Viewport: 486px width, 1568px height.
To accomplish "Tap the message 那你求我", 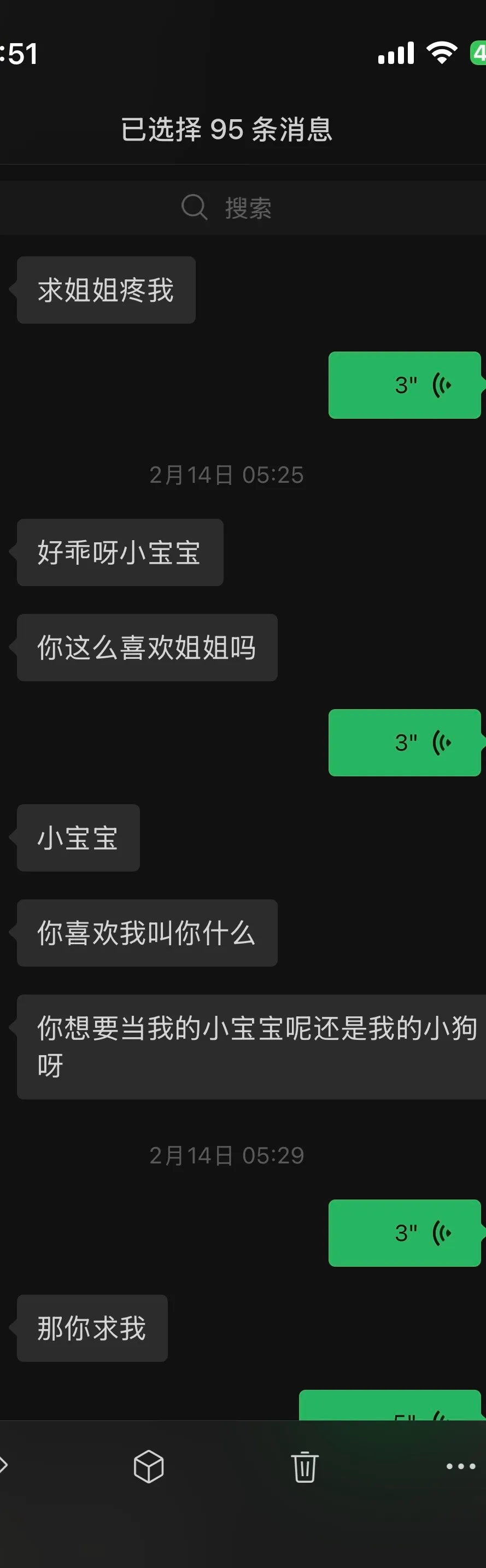I will [x=92, y=1328].
